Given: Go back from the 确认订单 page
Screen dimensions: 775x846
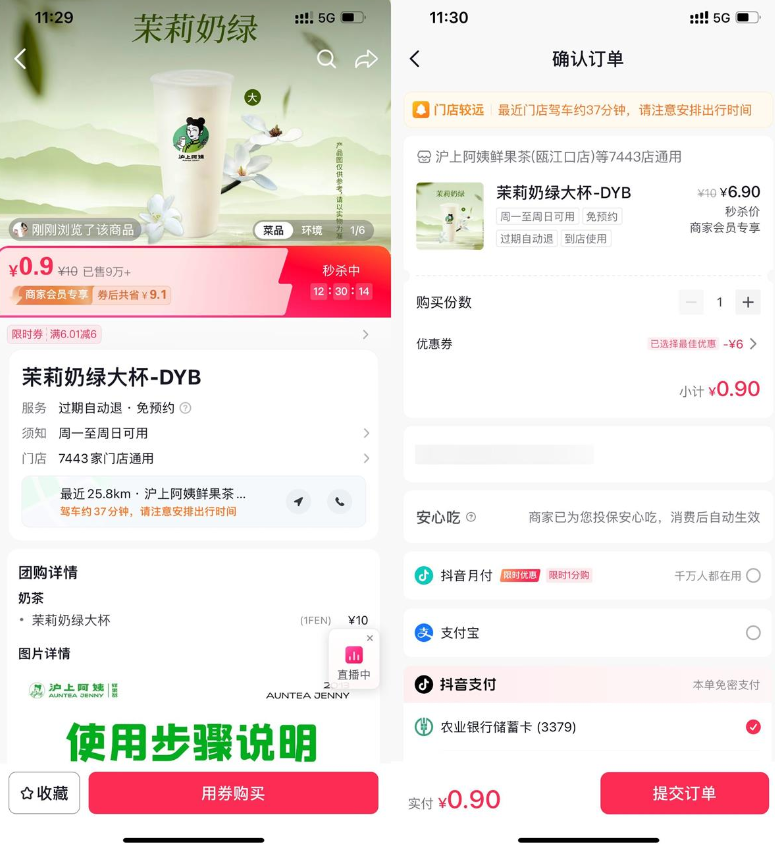Looking at the screenshot, I should tap(415, 59).
